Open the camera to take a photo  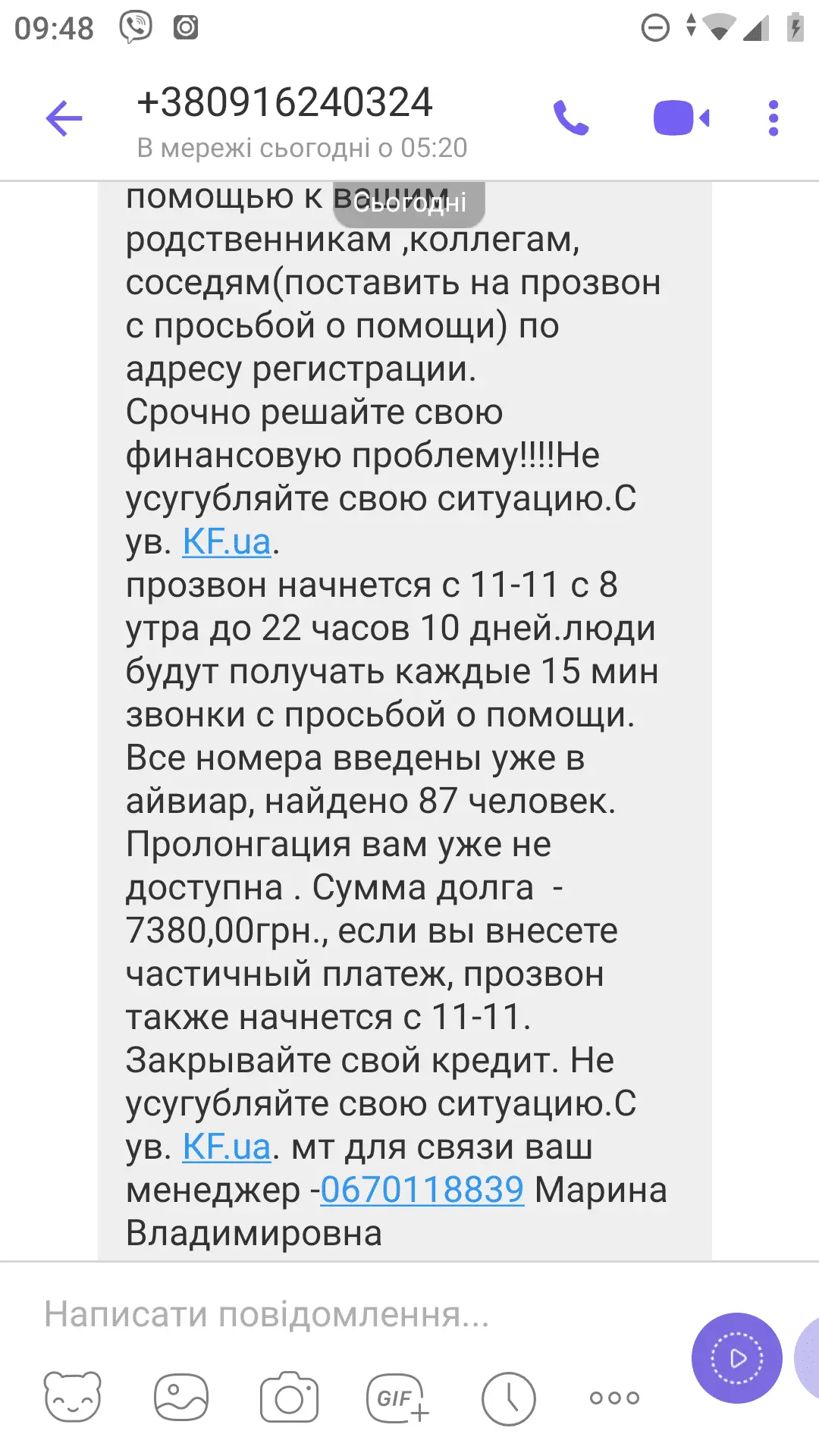289,1398
